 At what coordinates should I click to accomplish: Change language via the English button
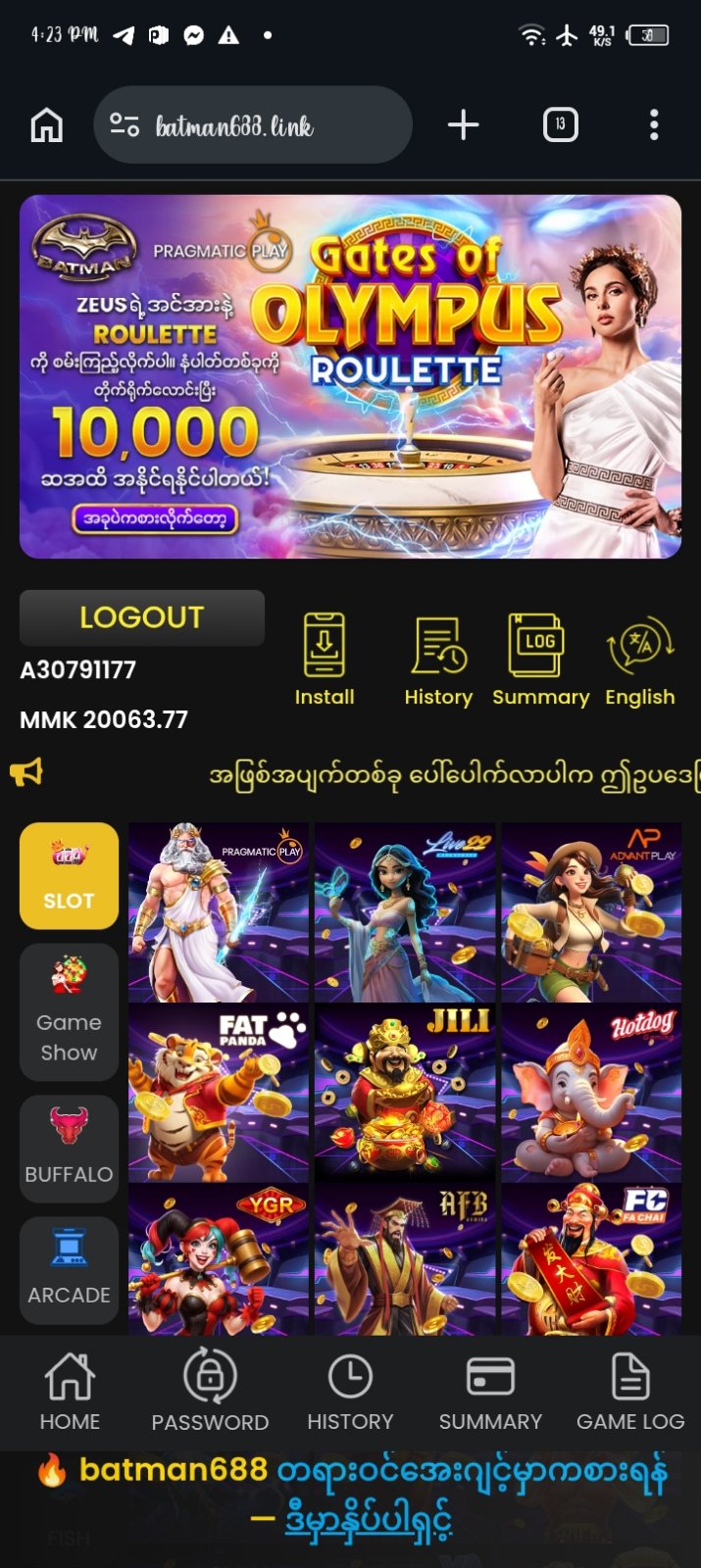click(x=640, y=659)
